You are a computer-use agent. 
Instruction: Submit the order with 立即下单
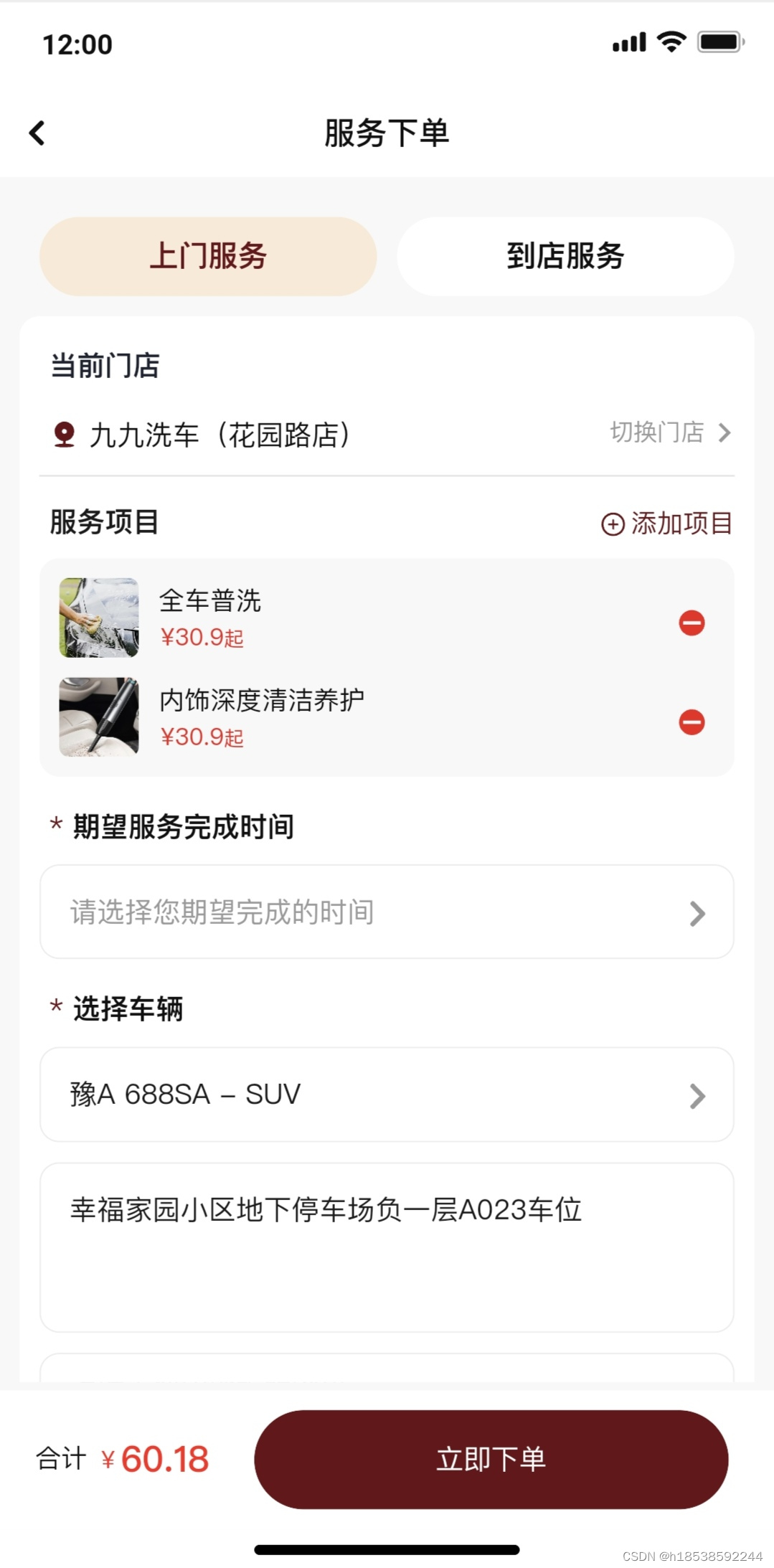tap(491, 1459)
